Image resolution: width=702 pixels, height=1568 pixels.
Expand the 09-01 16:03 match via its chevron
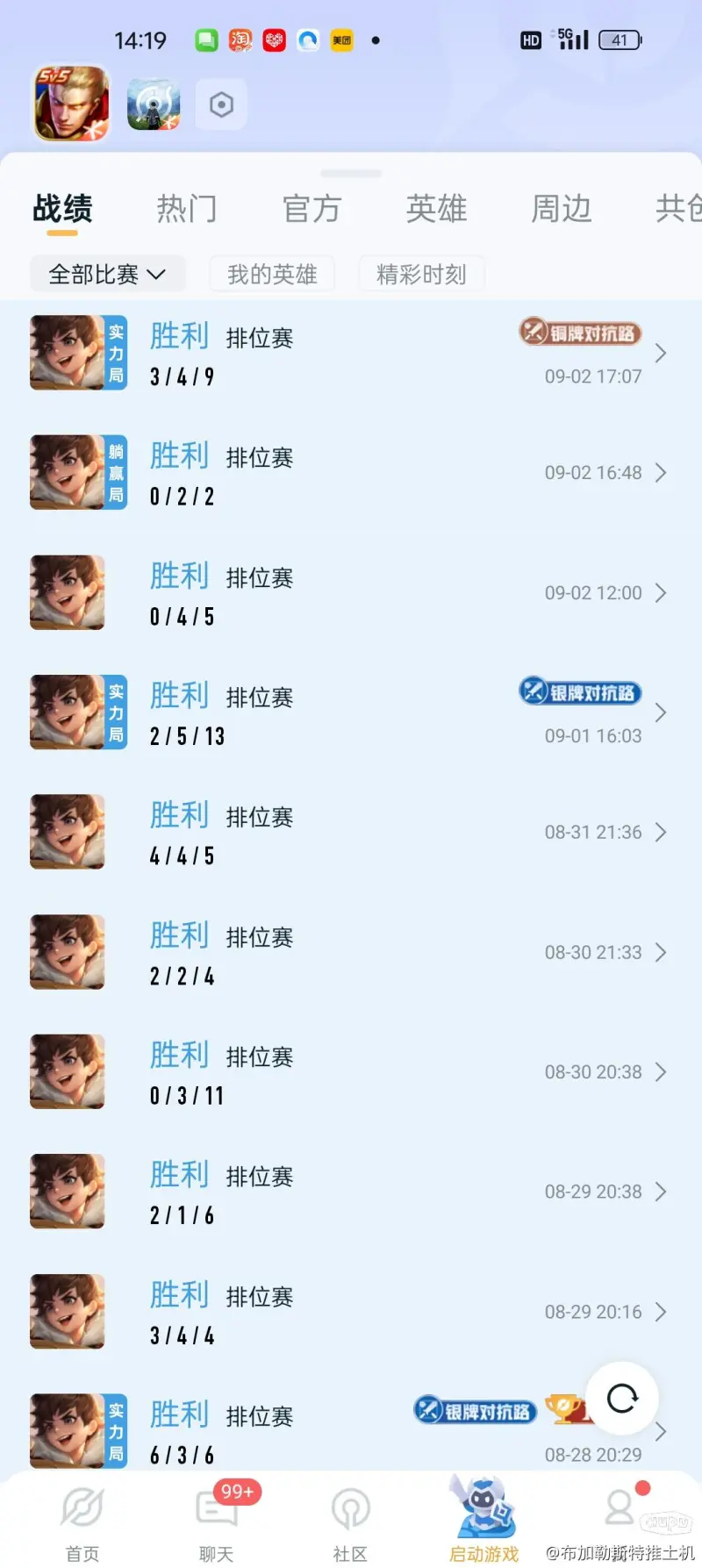pyautogui.click(x=663, y=712)
